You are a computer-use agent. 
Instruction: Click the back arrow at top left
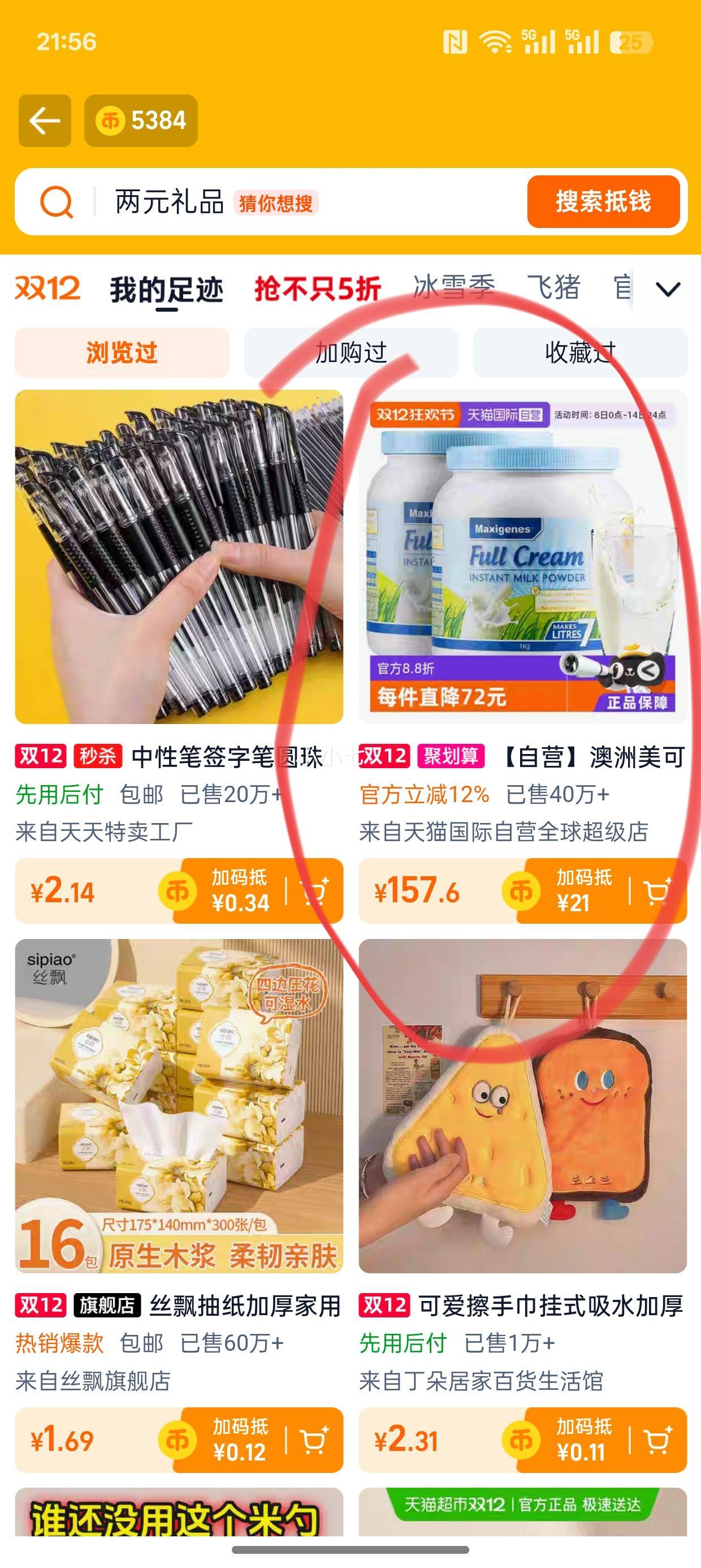tap(46, 120)
